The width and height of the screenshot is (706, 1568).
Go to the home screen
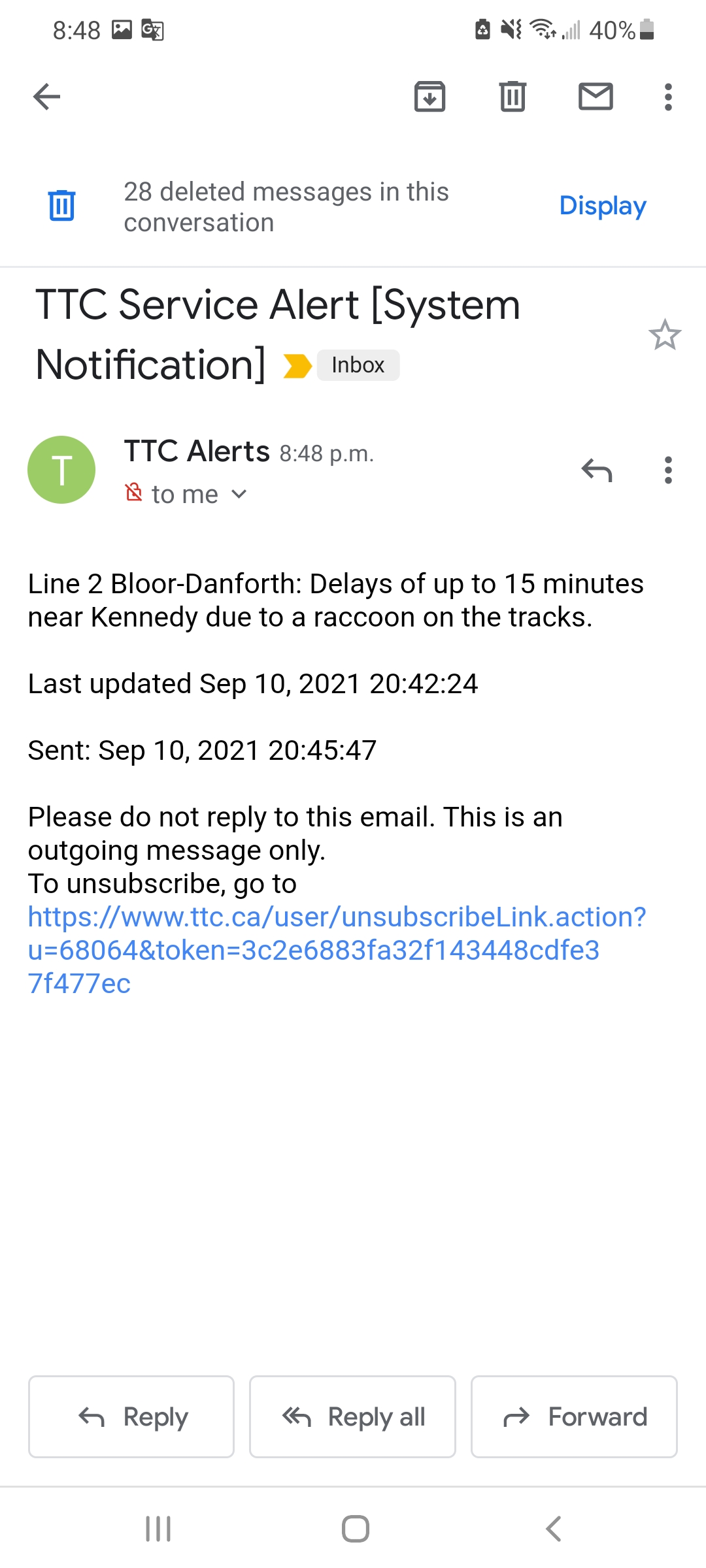(x=355, y=1529)
